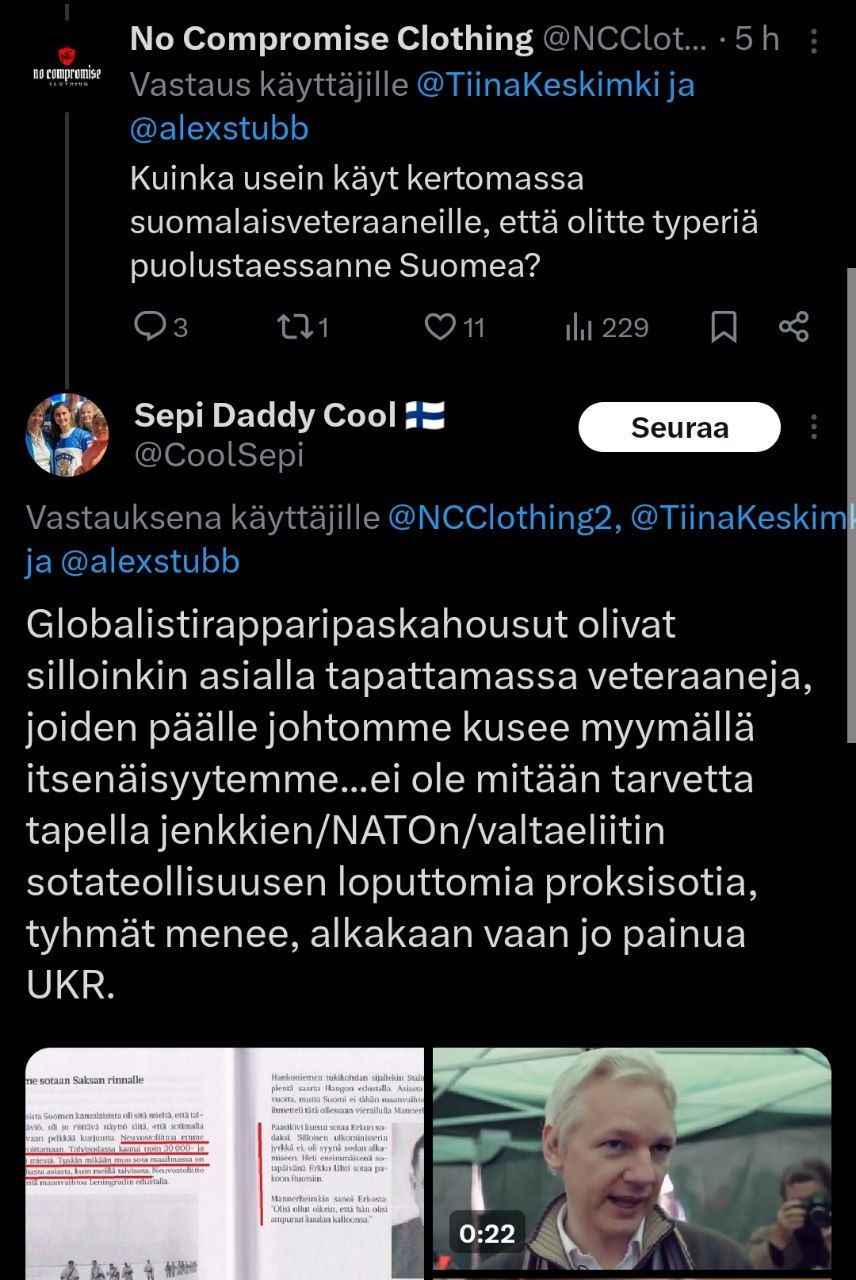Open the @alexstubb mention in Sepi's reply
856x1280 pixels.
coord(150,562)
